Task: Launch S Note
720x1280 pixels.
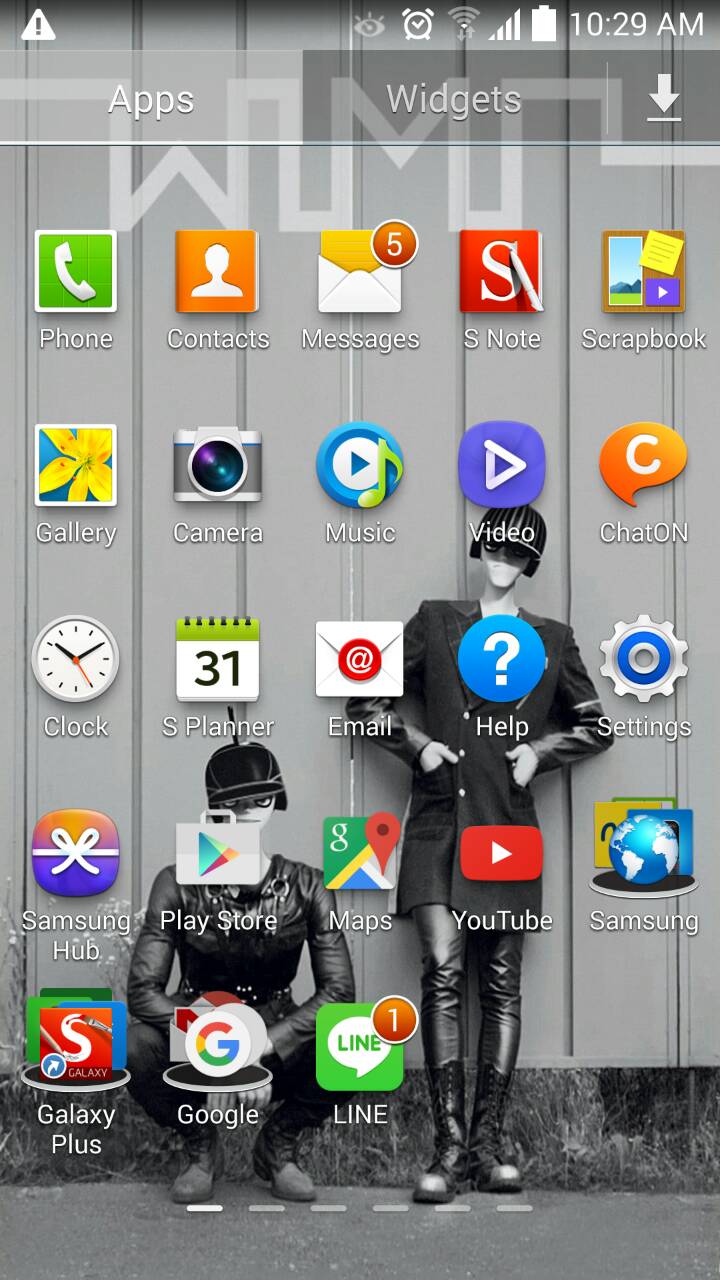Action: click(501, 272)
